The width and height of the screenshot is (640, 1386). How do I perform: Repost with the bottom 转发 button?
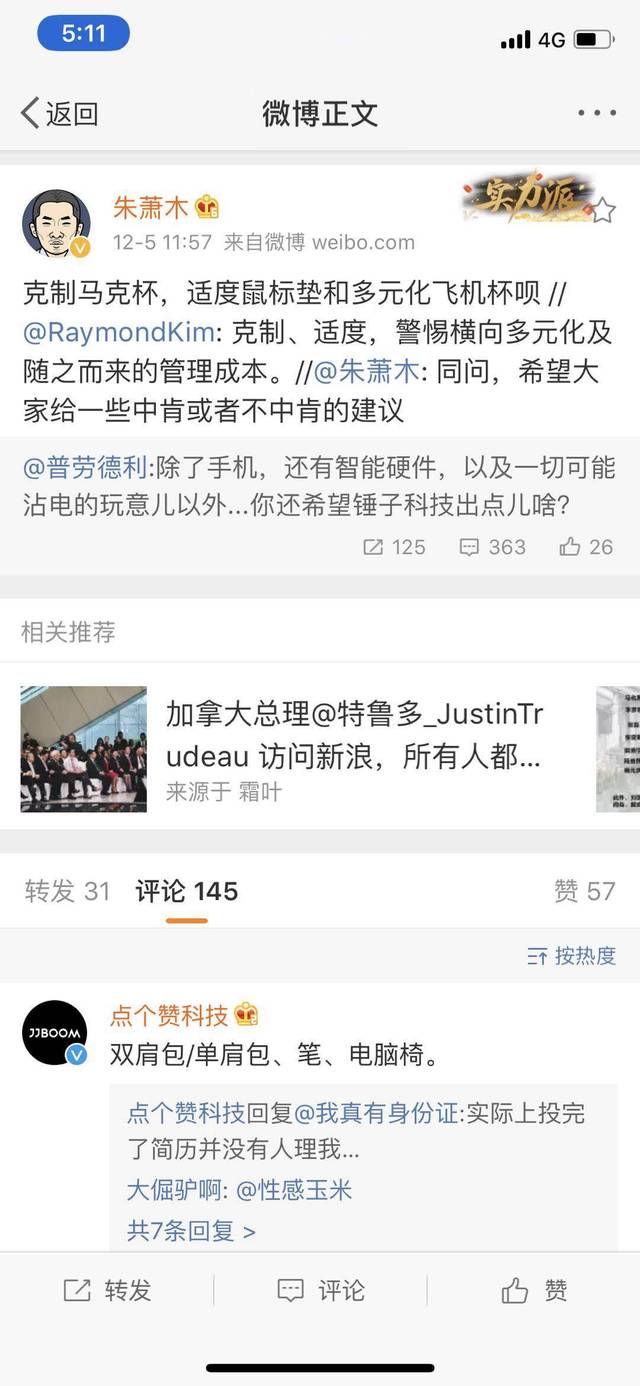point(108,1290)
